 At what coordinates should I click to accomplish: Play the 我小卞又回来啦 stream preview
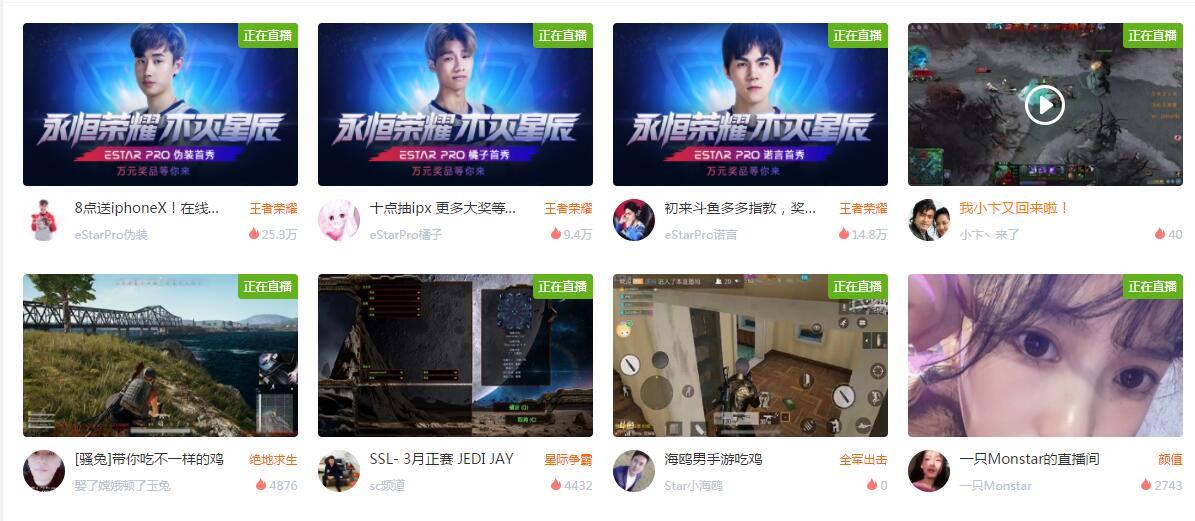click(x=1044, y=104)
